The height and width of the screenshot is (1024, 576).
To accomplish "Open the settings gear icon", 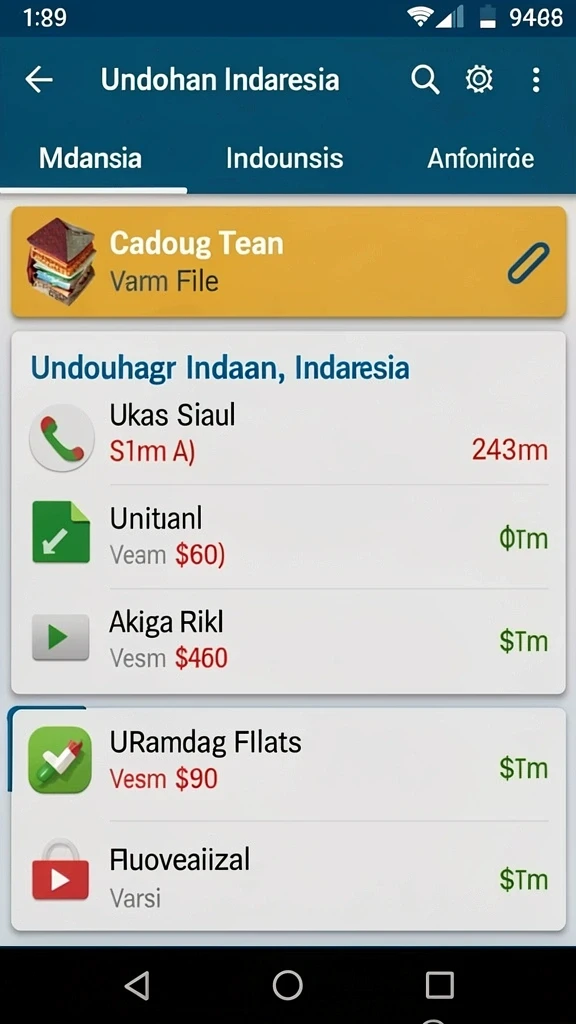I will [x=479, y=80].
